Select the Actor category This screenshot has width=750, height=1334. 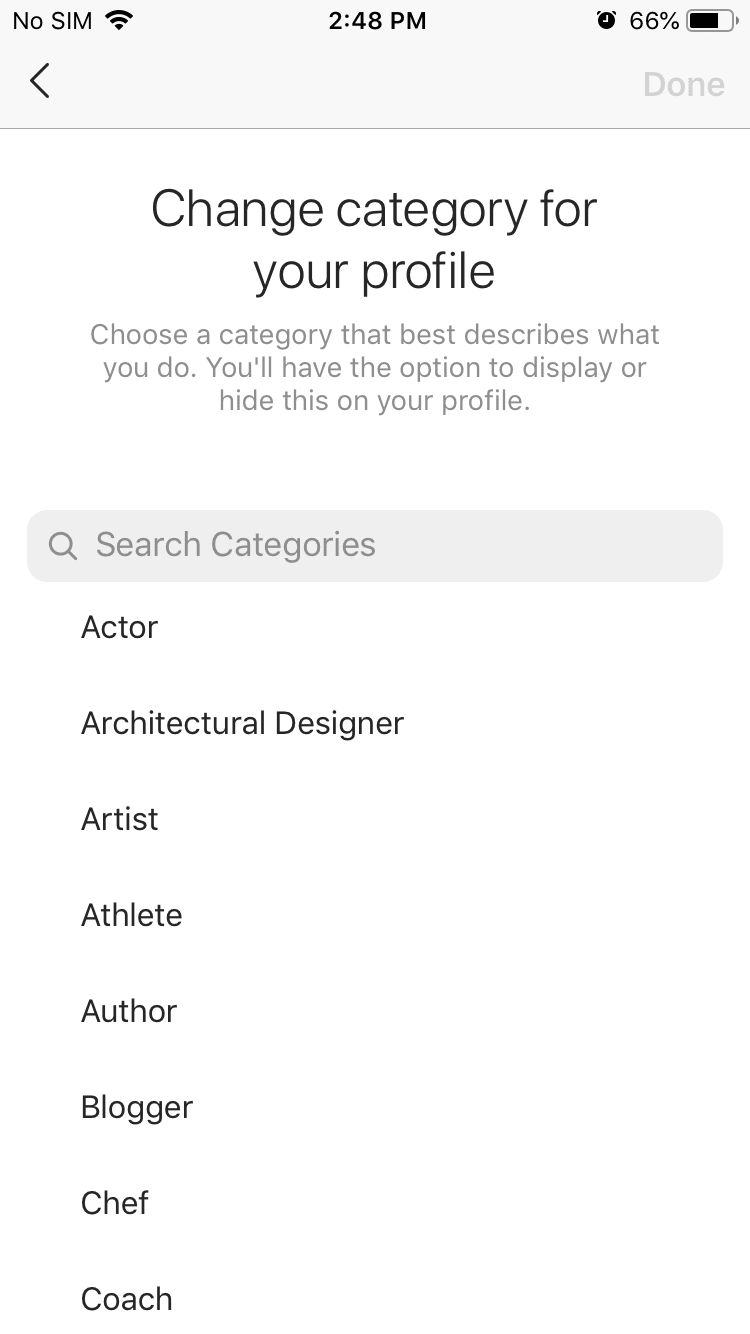coord(375,627)
